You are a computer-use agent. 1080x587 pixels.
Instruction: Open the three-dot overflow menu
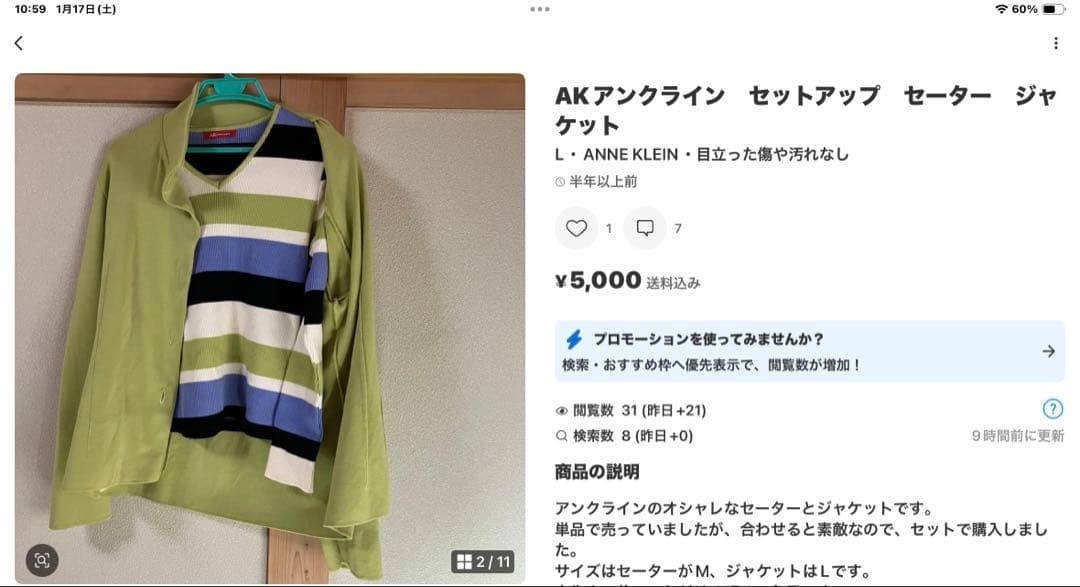(x=1056, y=43)
